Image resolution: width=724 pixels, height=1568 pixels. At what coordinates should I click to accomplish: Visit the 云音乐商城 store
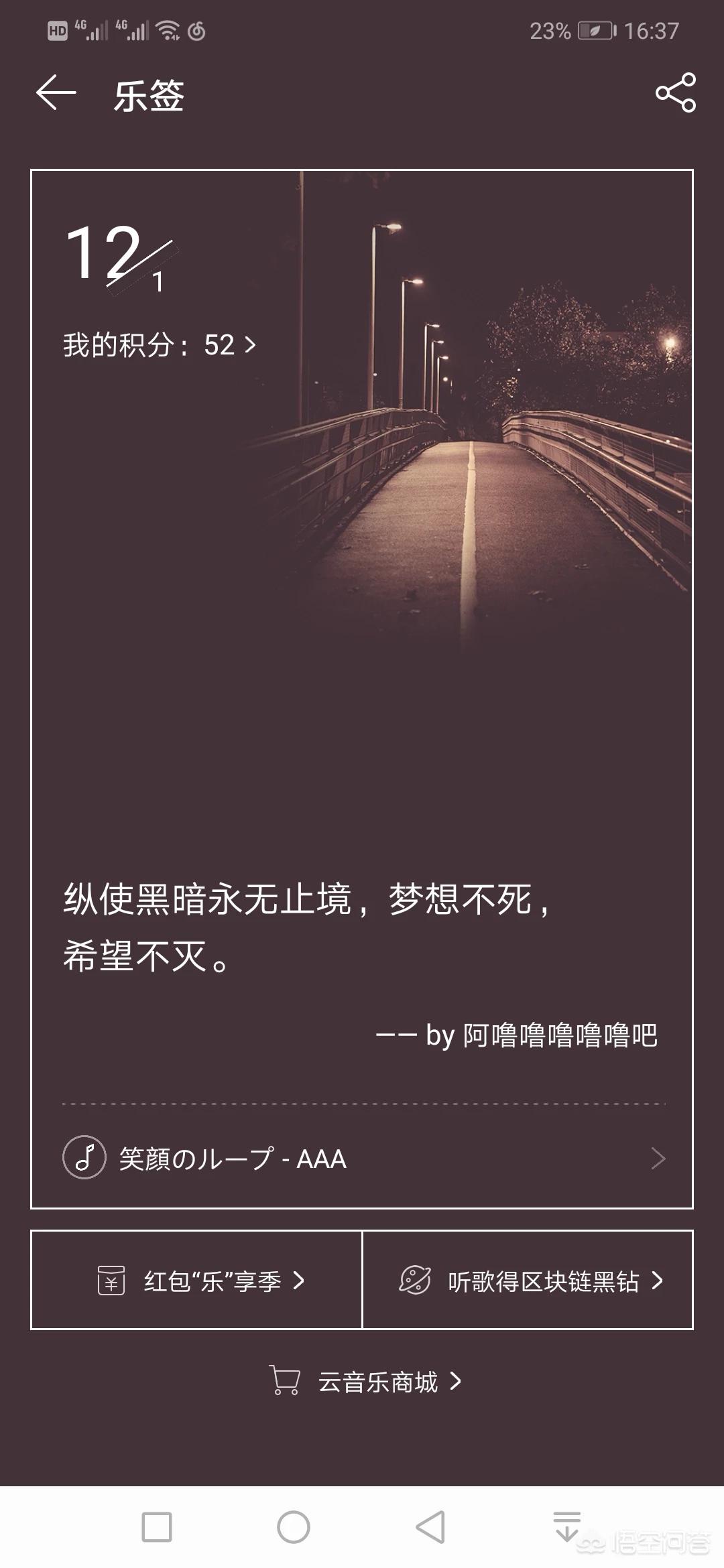click(365, 1382)
